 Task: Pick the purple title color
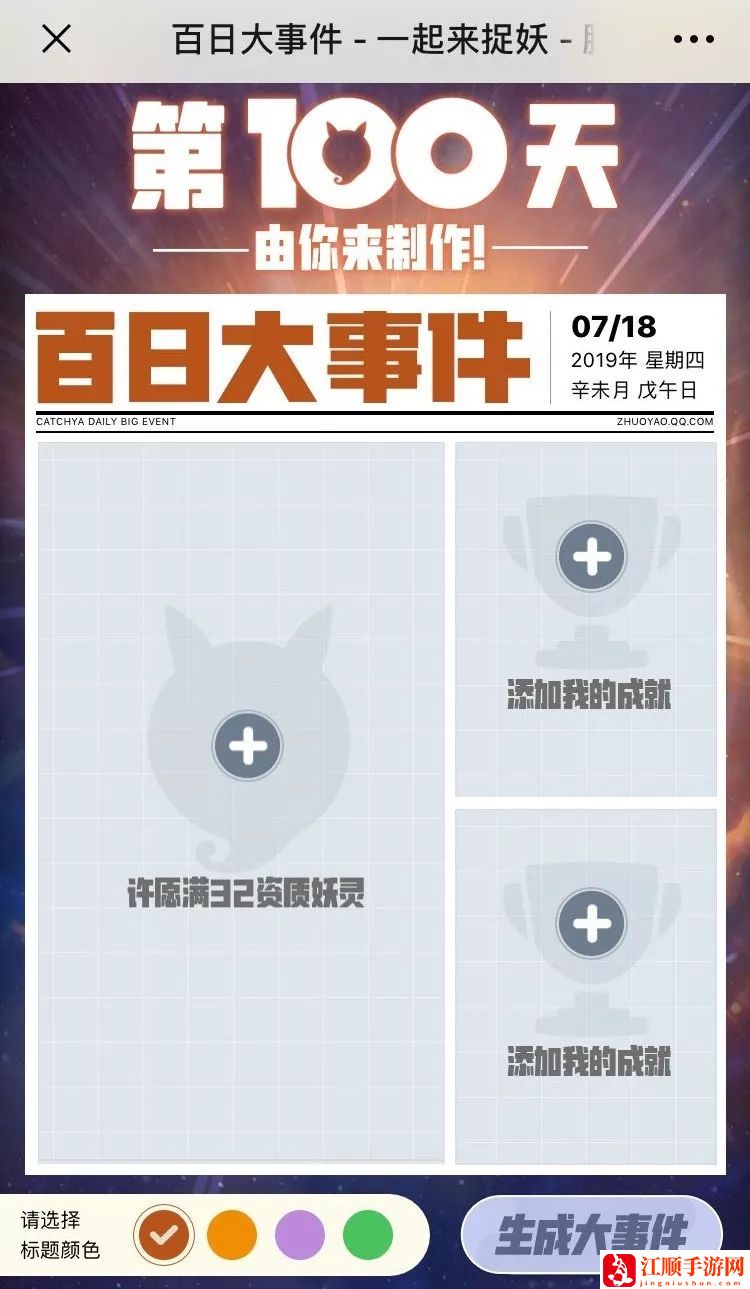click(x=300, y=1236)
